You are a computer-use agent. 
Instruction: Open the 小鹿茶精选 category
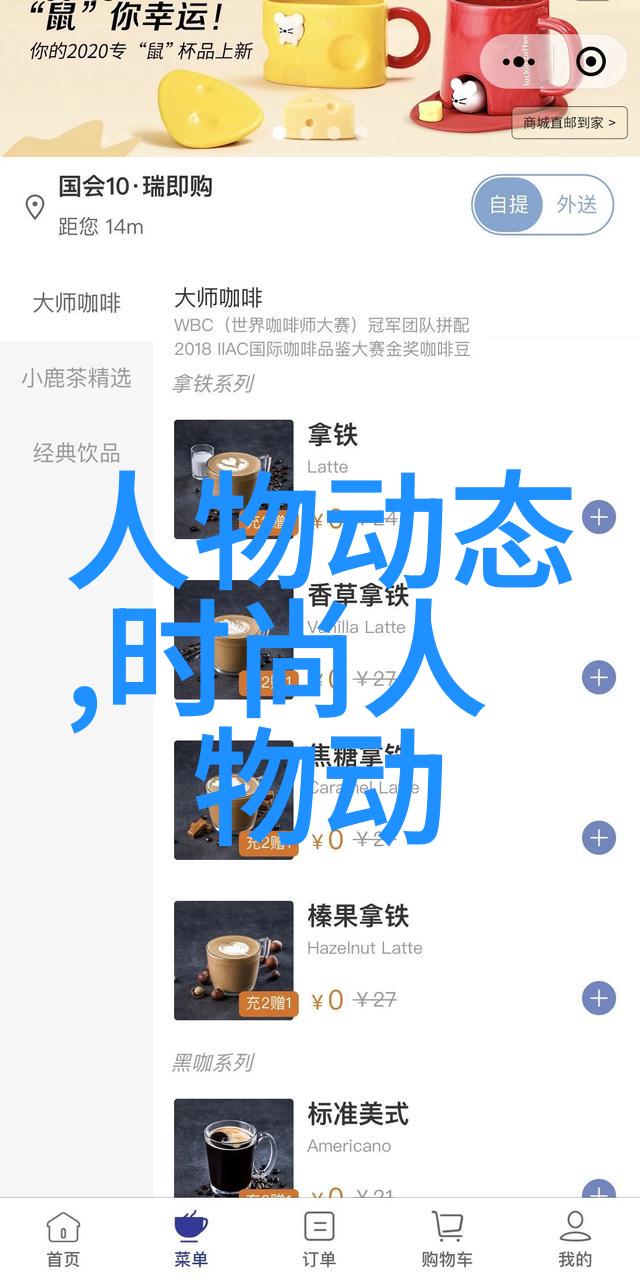[x=76, y=378]
